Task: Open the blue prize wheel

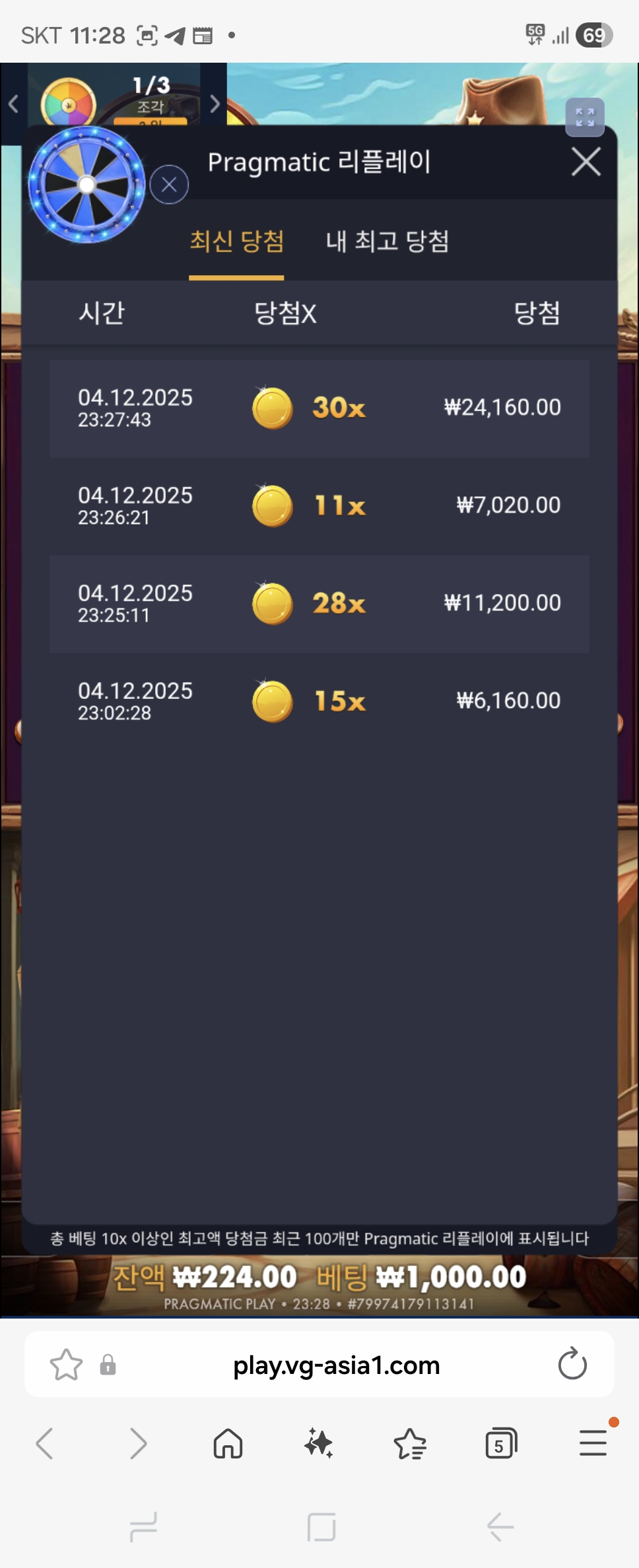Action: [86, 185]
